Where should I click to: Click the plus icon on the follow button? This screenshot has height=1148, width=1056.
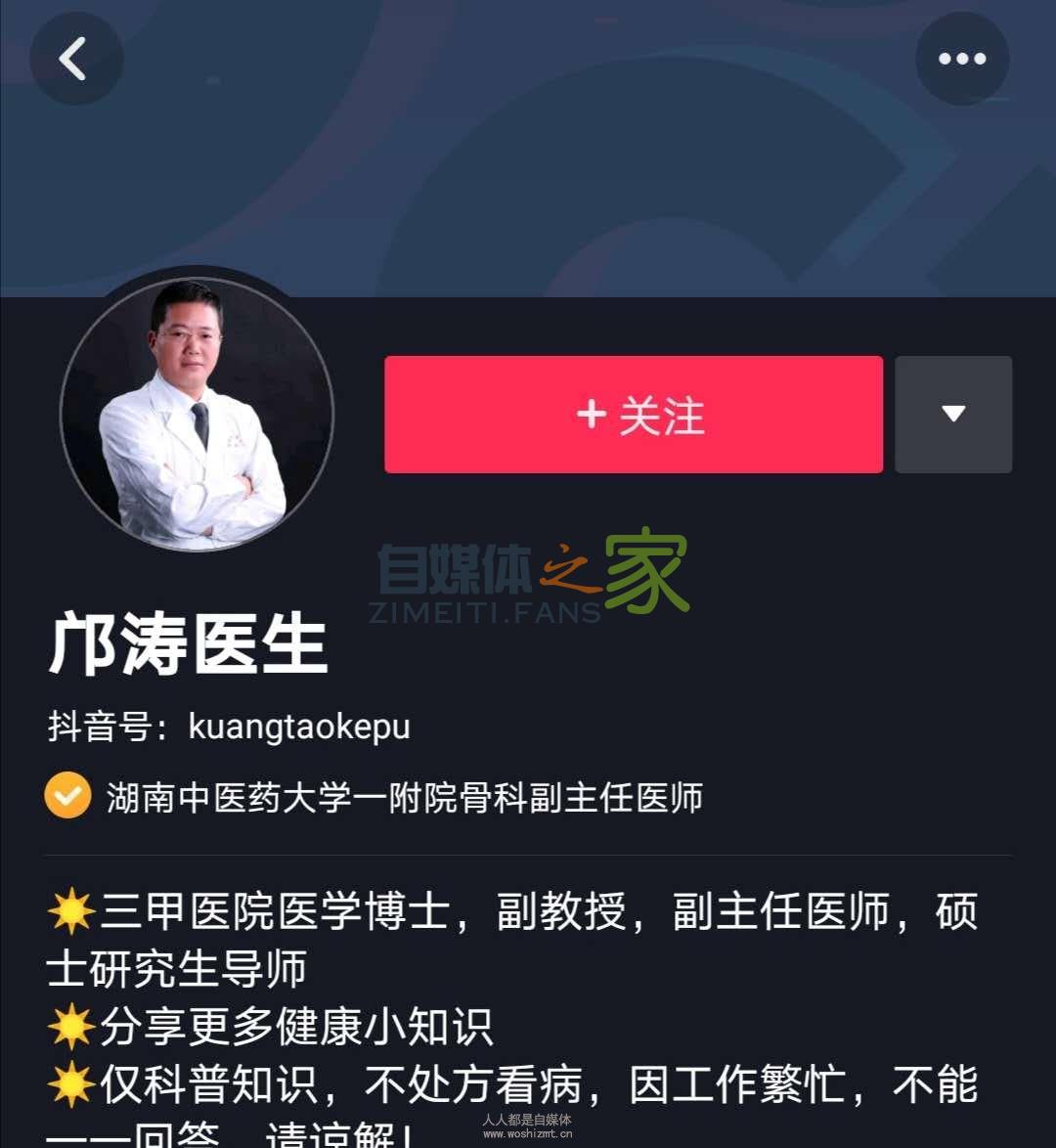pos(594,414)
